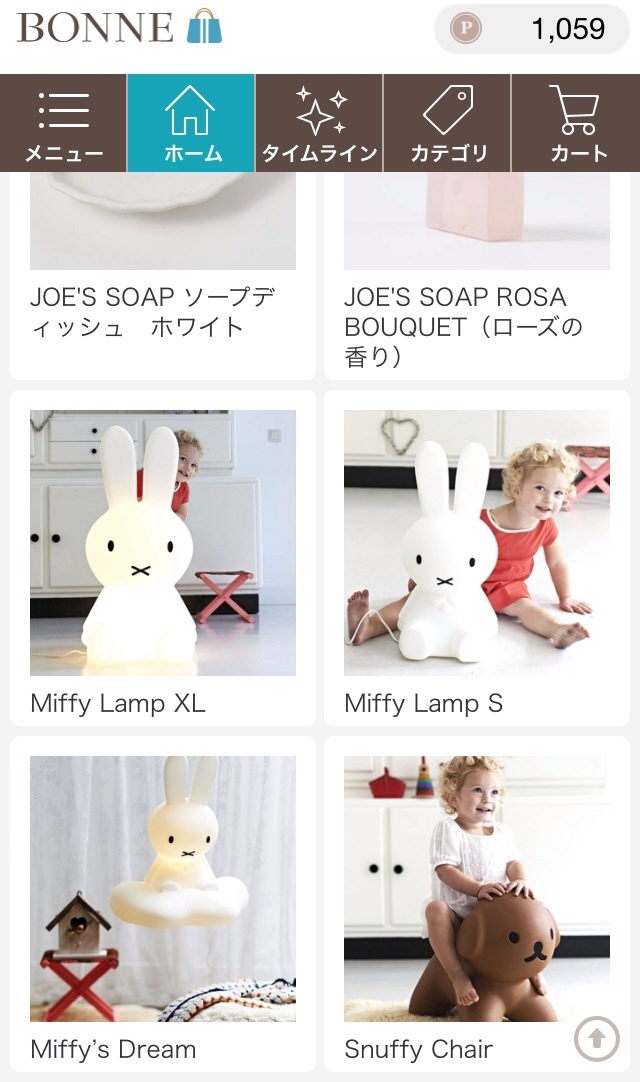Switch to the ホーム tab
This screenshot has width=640, height=1082.
click(191, 124)
